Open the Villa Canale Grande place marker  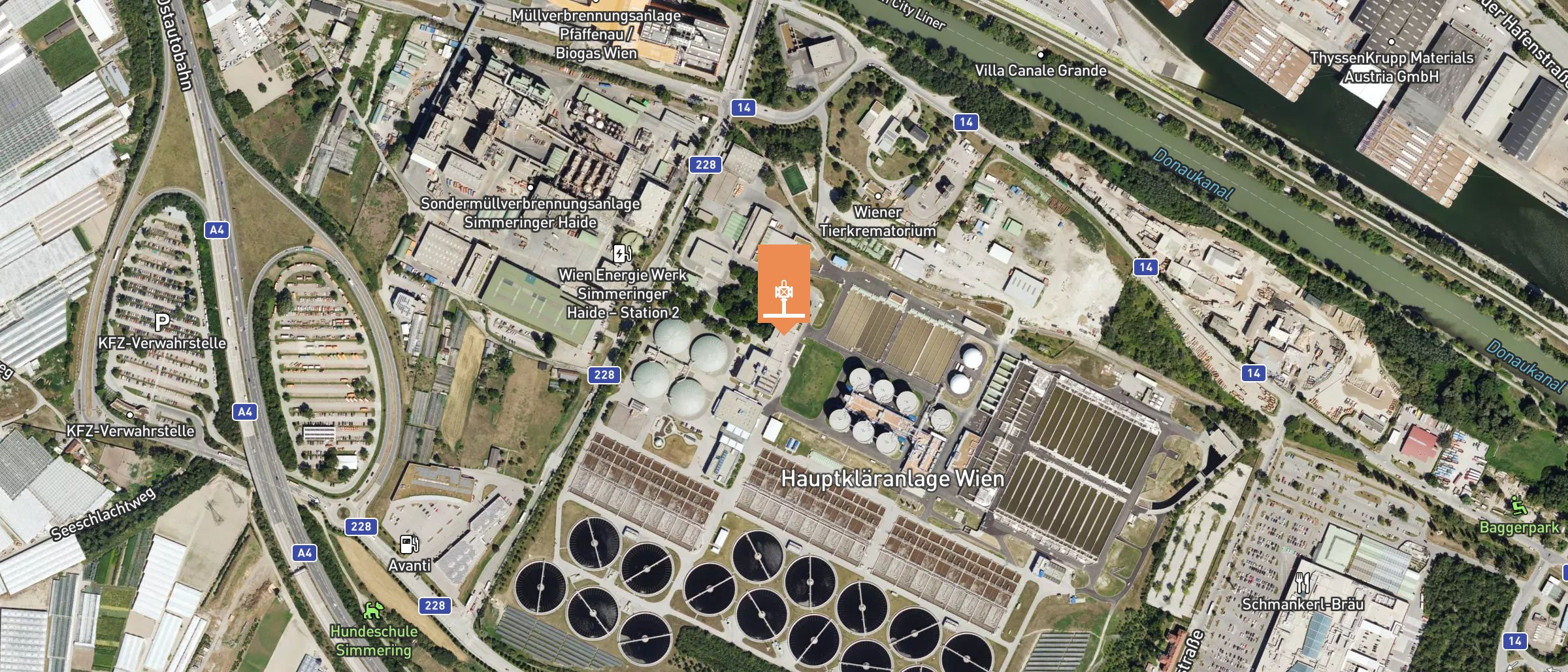click(x=1041, y=54)
